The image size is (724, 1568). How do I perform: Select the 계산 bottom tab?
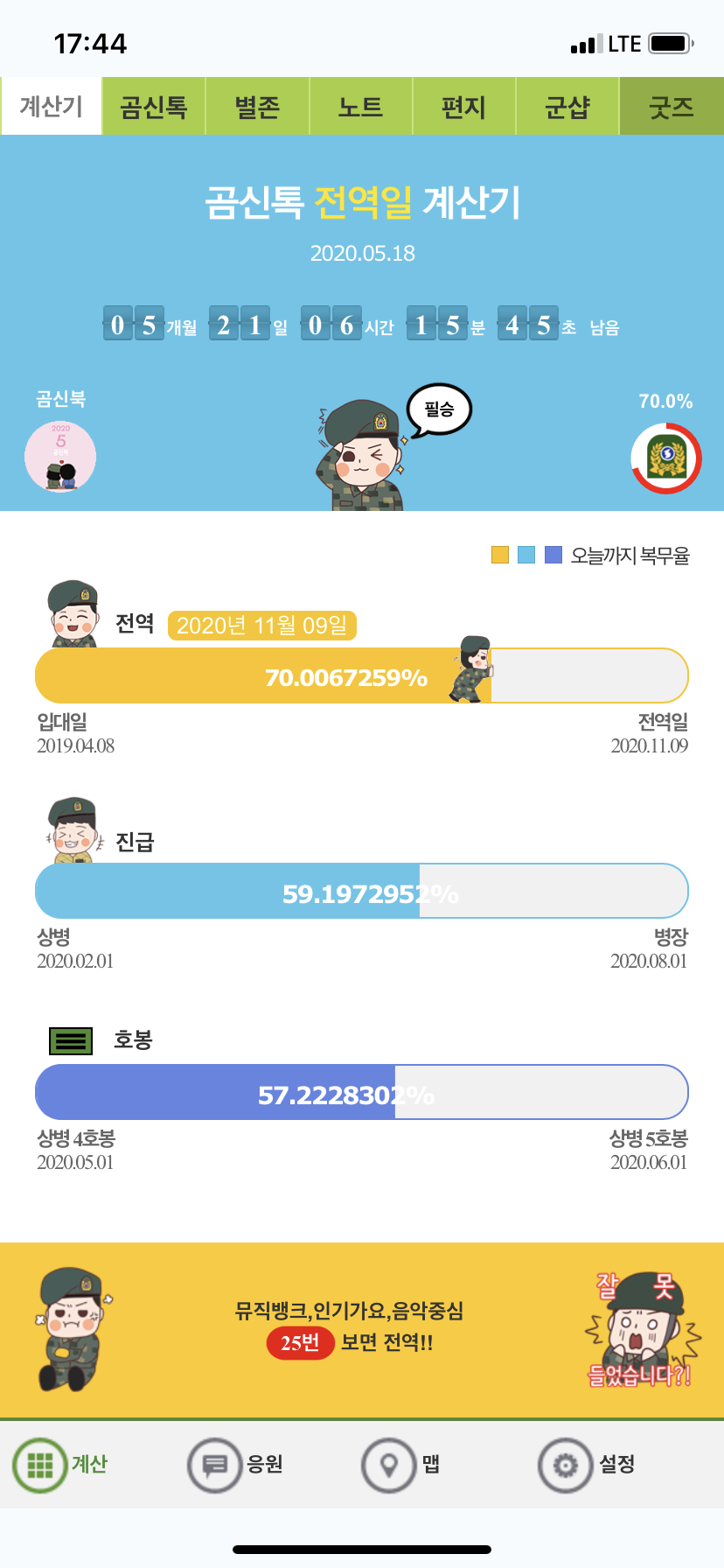60,1464
